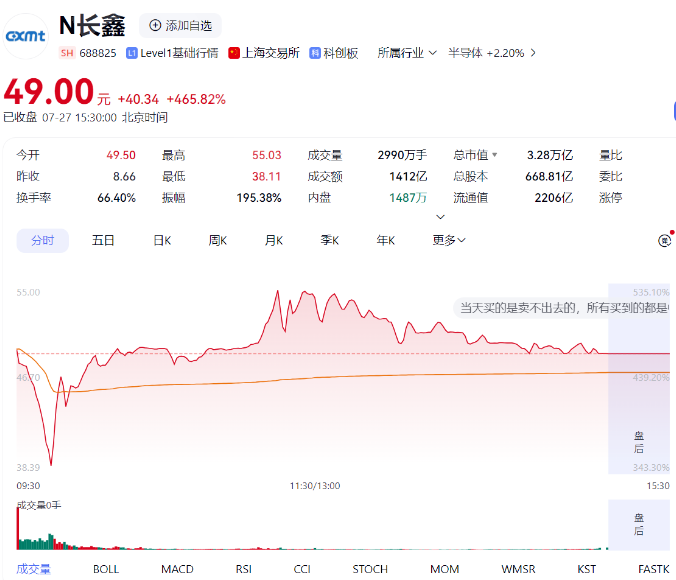Screen dimensions: 676x580
Task: Tap 添加自选 to add the stock to the watchlist
Action: [x=180, y=25]
